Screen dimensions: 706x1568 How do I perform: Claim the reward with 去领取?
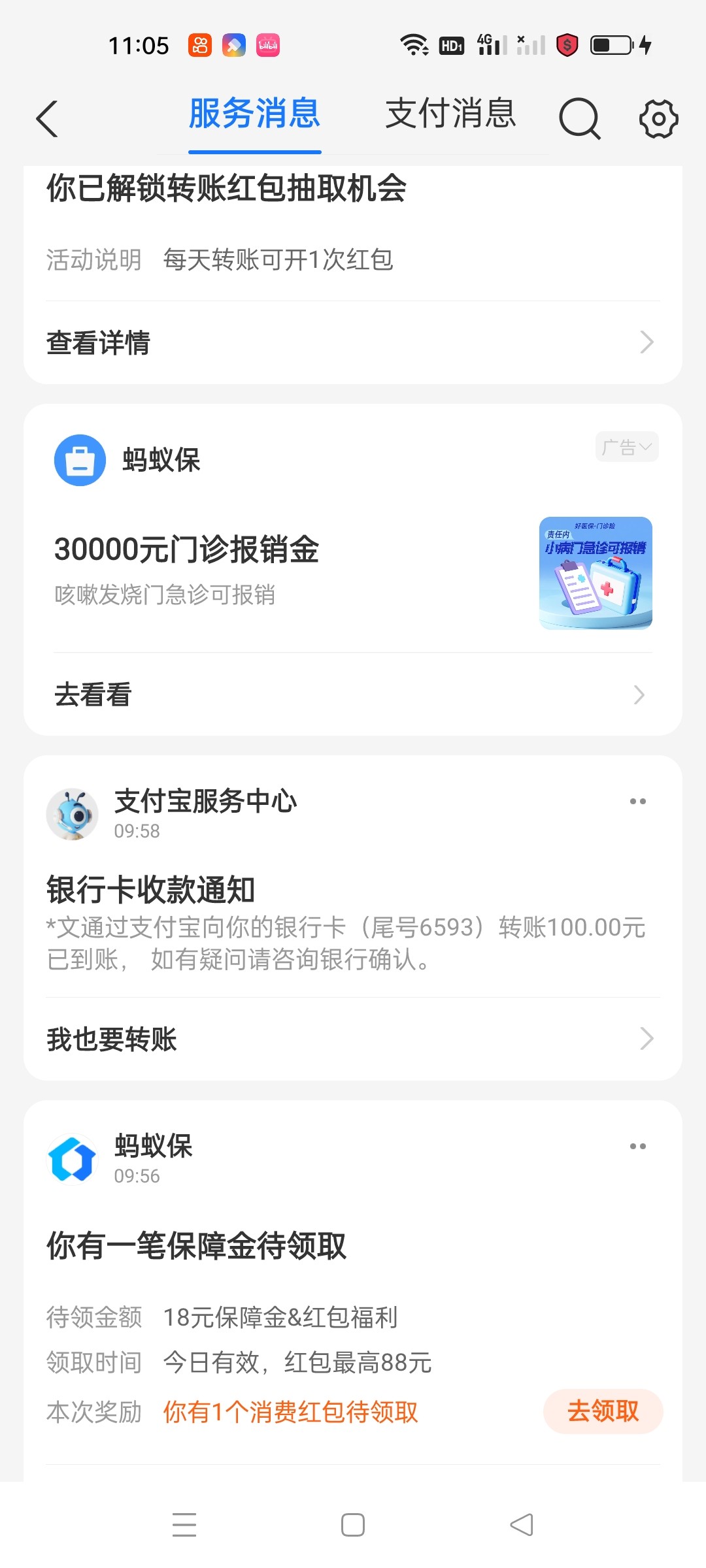[603, 1412]
